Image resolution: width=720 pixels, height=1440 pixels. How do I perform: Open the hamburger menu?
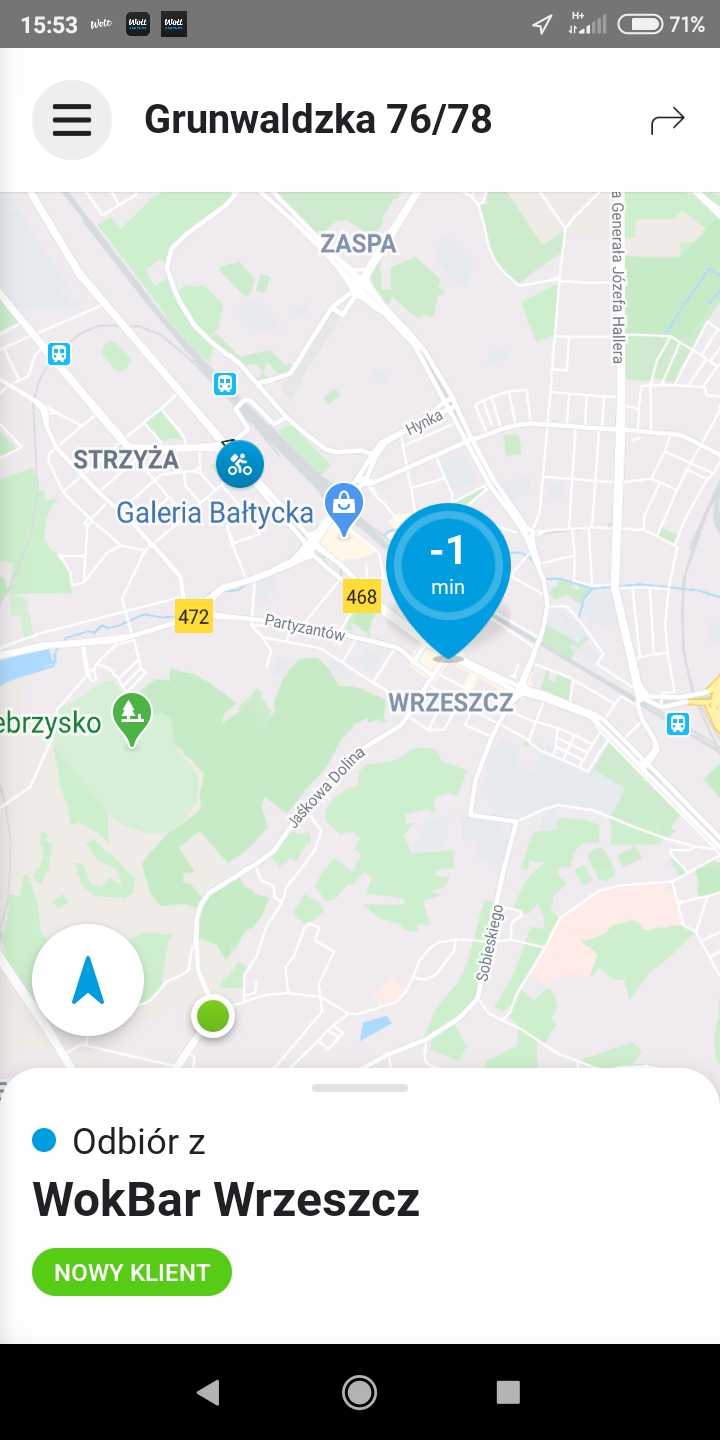pyautogui.click(x=72, y=120)
